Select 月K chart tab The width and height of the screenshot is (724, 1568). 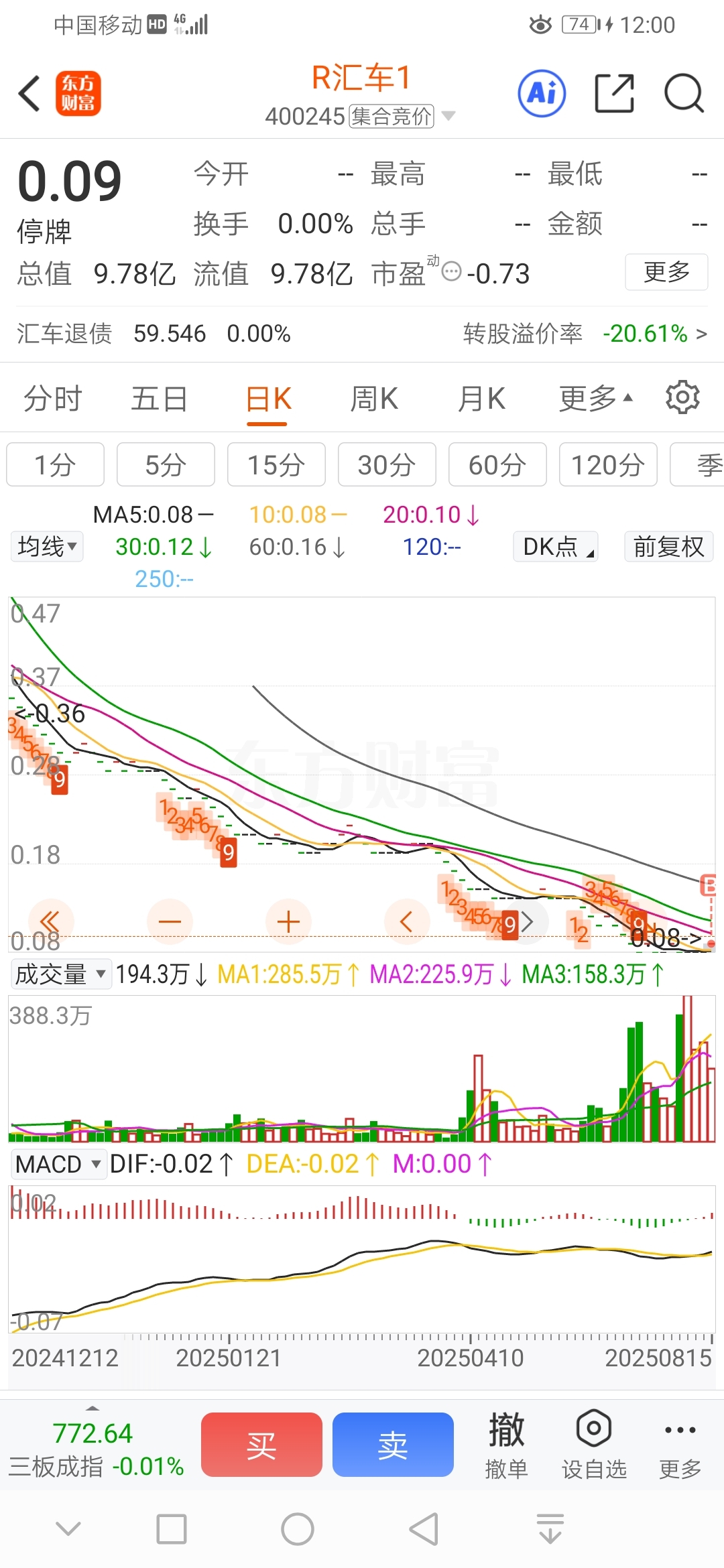(x=481, y=399)
